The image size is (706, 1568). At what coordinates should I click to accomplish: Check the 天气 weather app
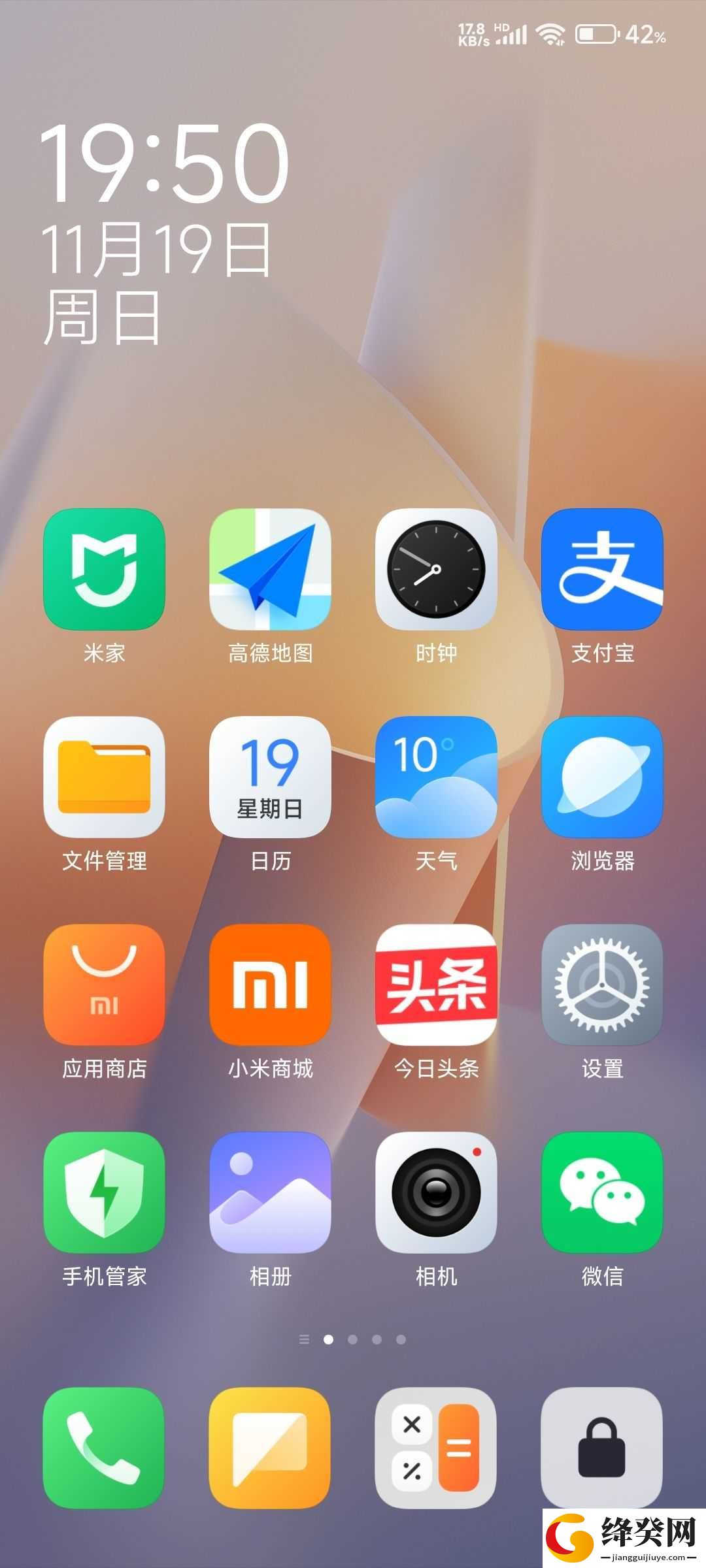click(436, 777)
